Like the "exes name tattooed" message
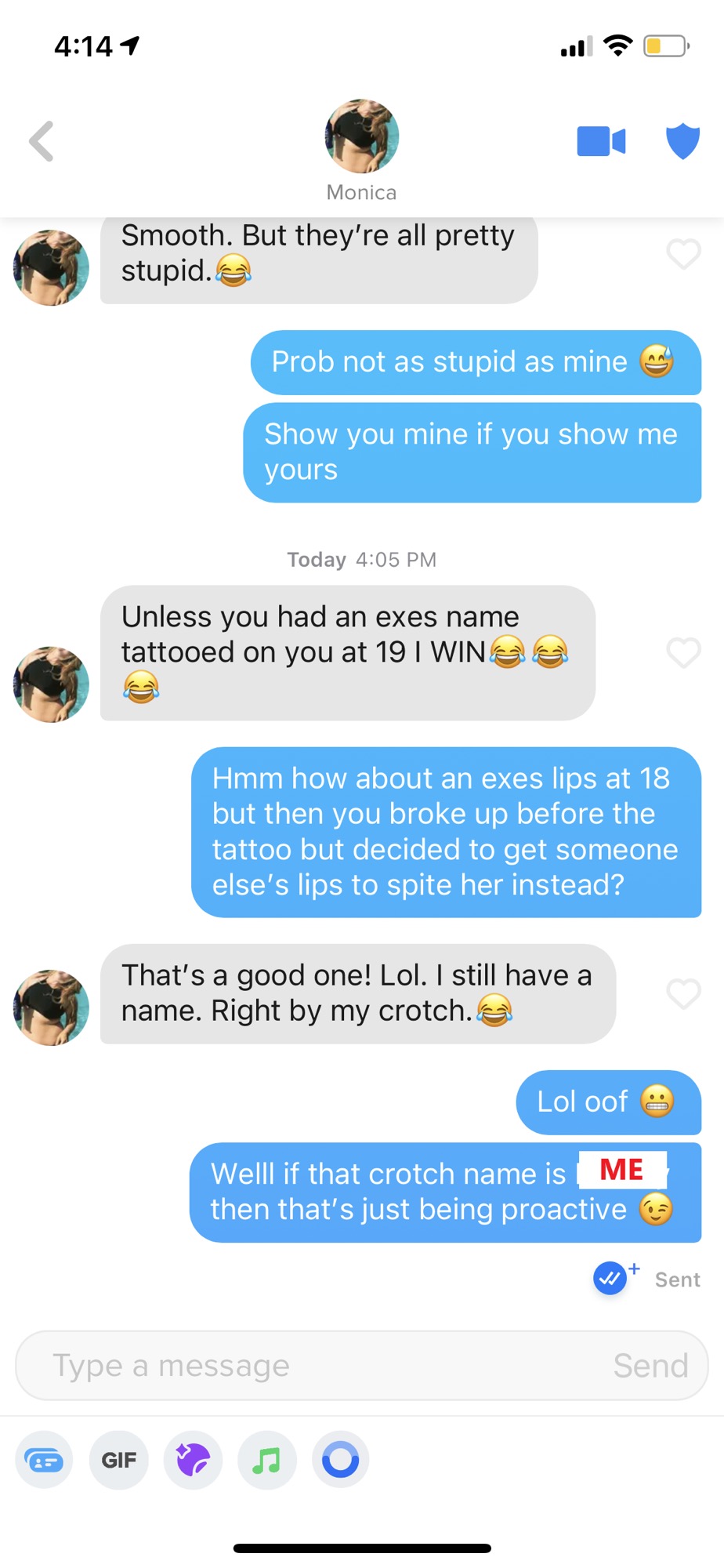The width and height of the screenshot is (724, 1568). click(x=682, y=652)
